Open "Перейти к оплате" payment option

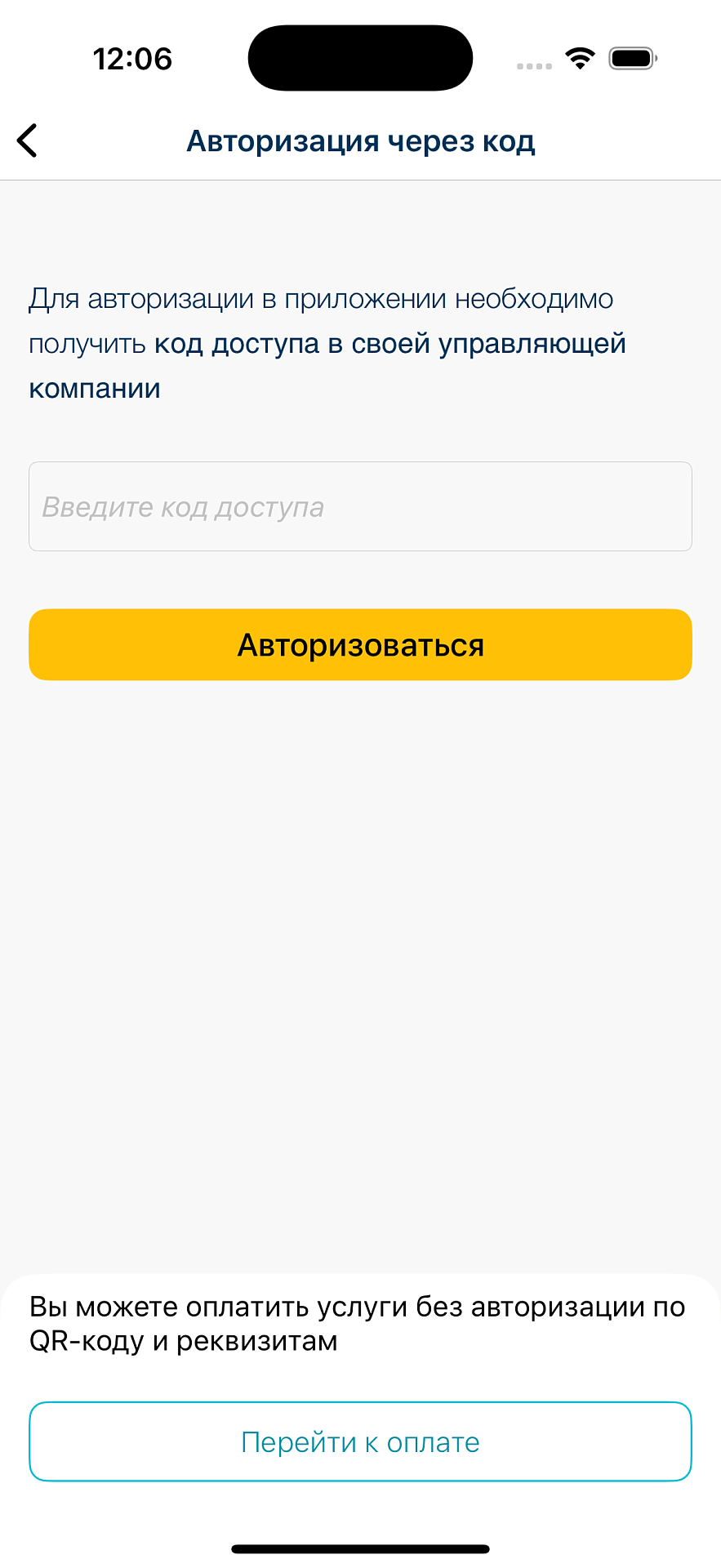click(x=360, y=1441)
